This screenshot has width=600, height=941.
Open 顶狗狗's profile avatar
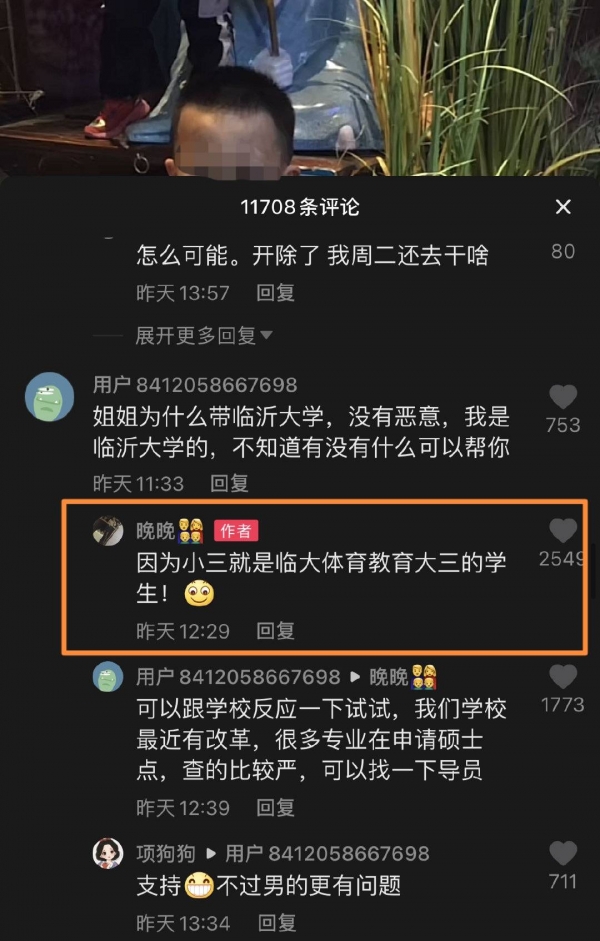coord(108,853)
